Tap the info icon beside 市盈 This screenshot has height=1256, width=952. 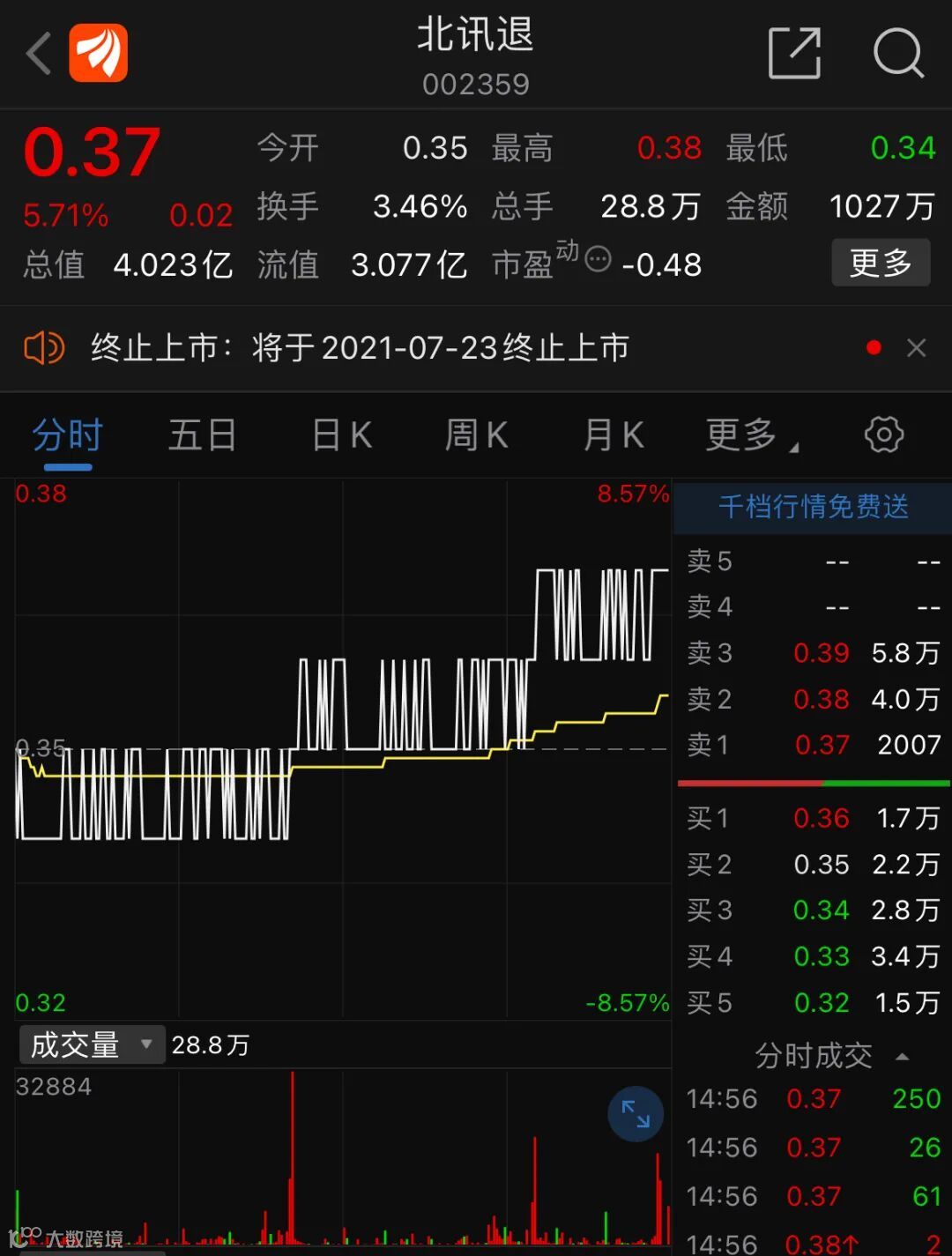(x=599, y=259)
